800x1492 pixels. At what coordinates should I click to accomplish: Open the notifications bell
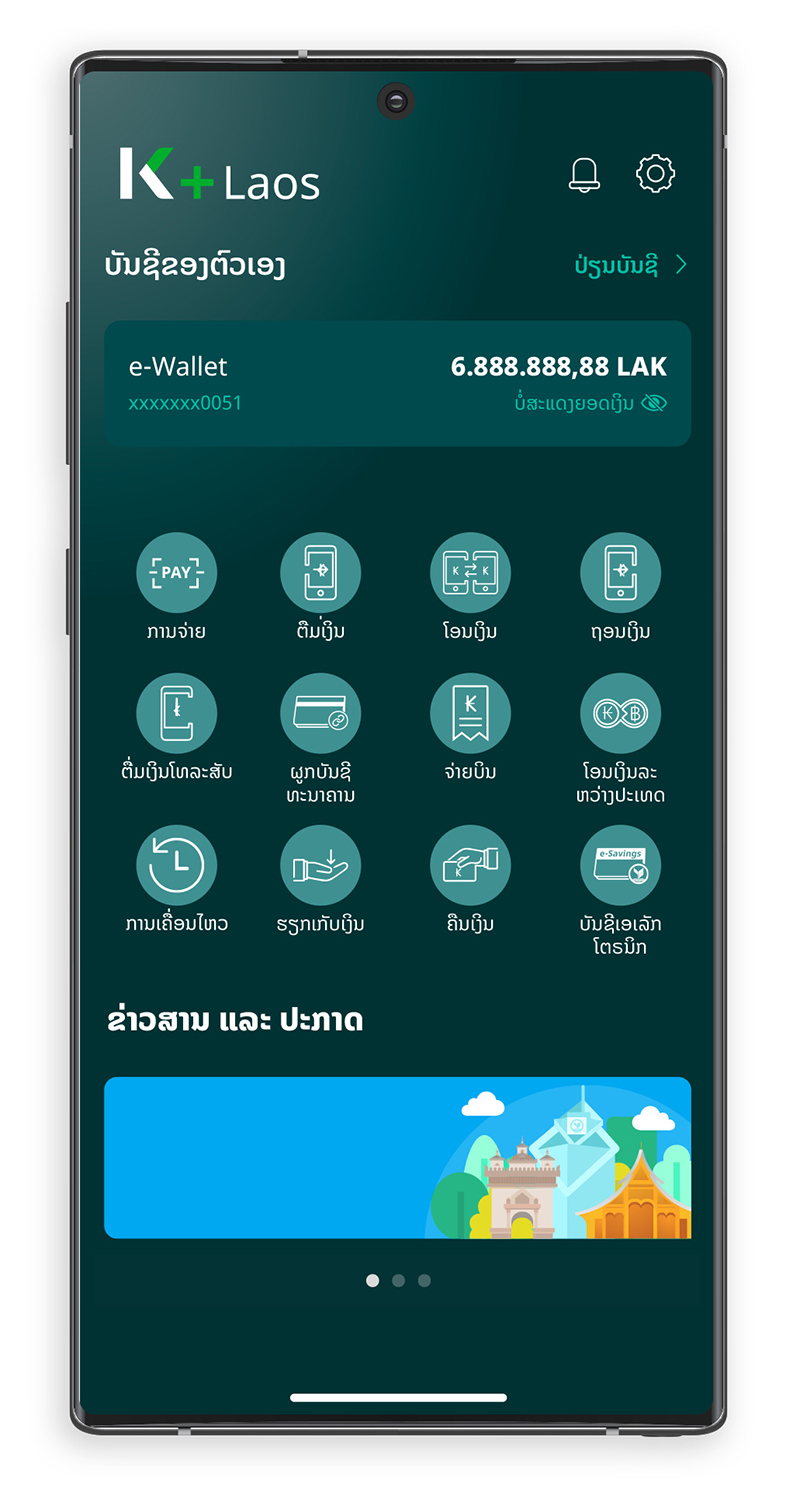(x=584, y=174)
